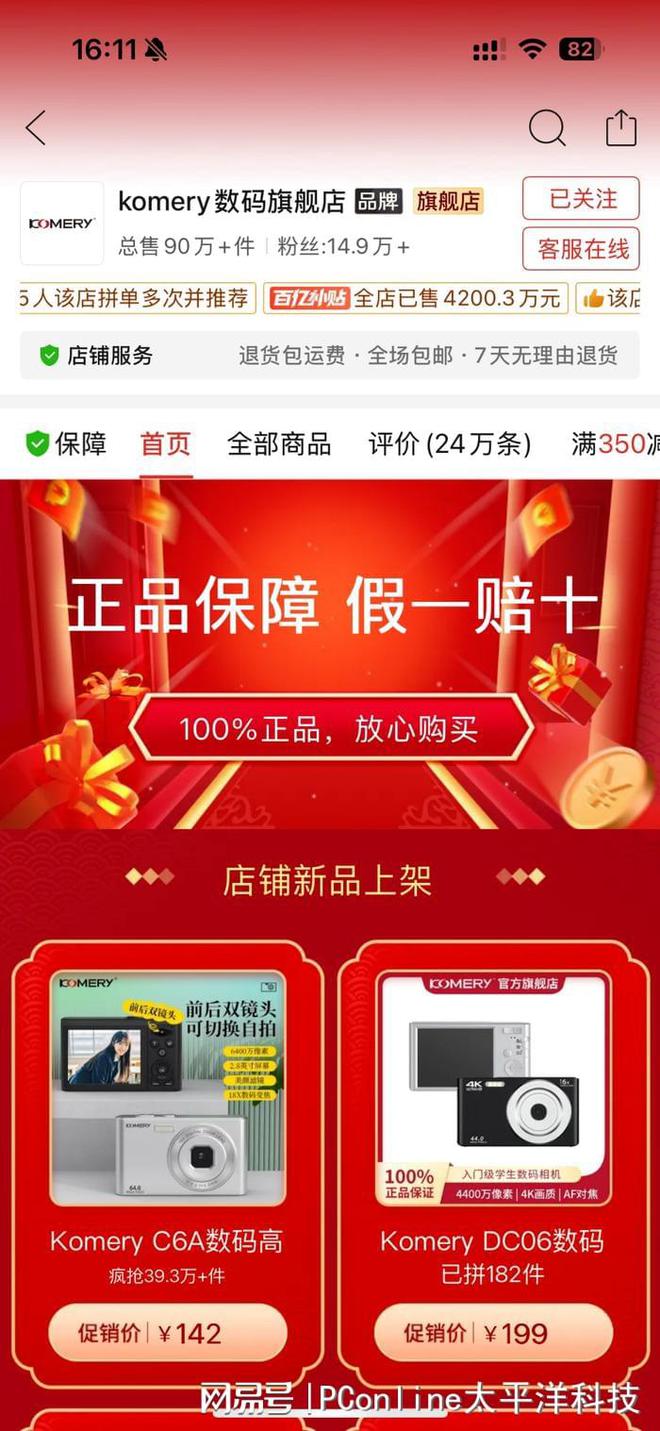Open the search icon in the header
The height and width of the screenshot is (1431, 660).
click(x=547, y=128)
